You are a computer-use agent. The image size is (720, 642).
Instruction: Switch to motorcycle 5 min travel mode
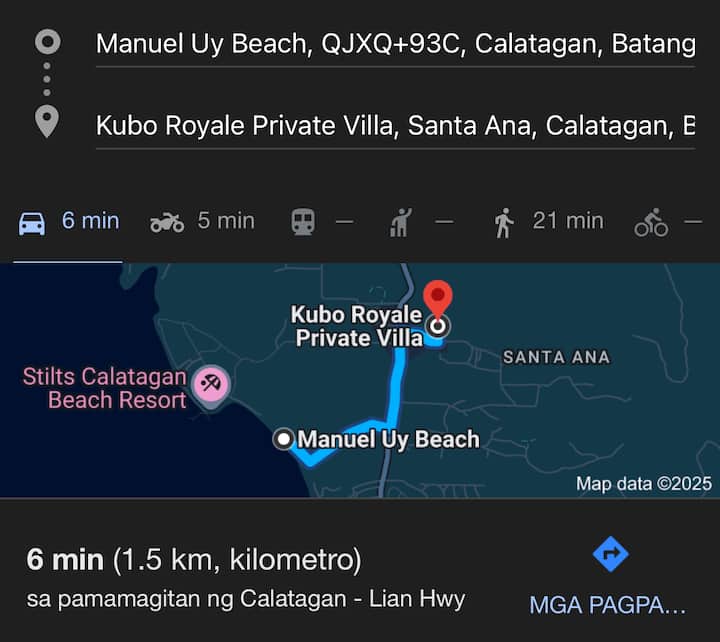(x=202, y=222)
